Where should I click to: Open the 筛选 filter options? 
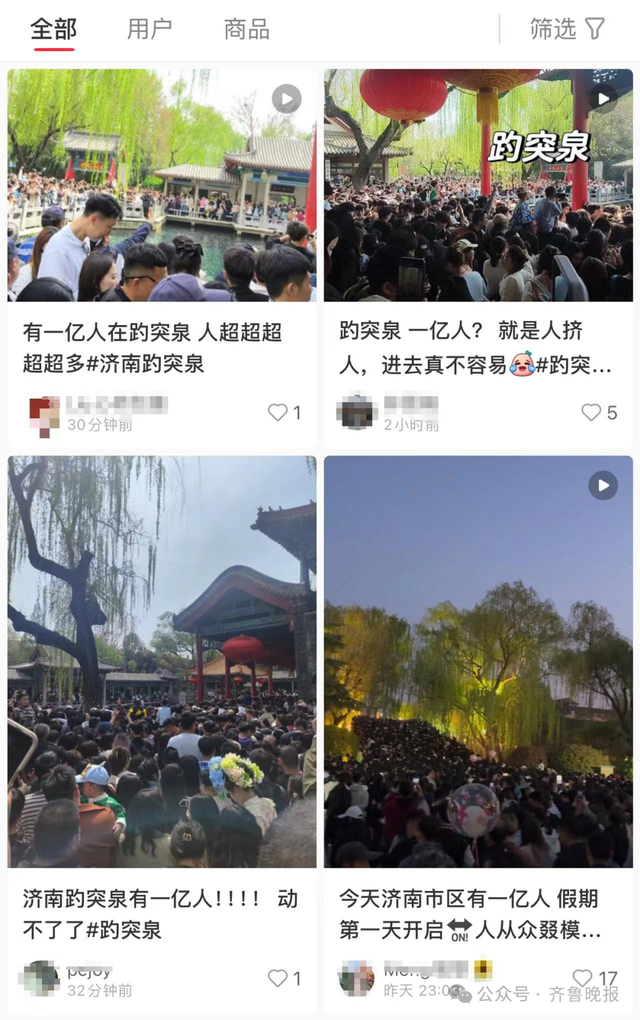click(x=567, y=29)
